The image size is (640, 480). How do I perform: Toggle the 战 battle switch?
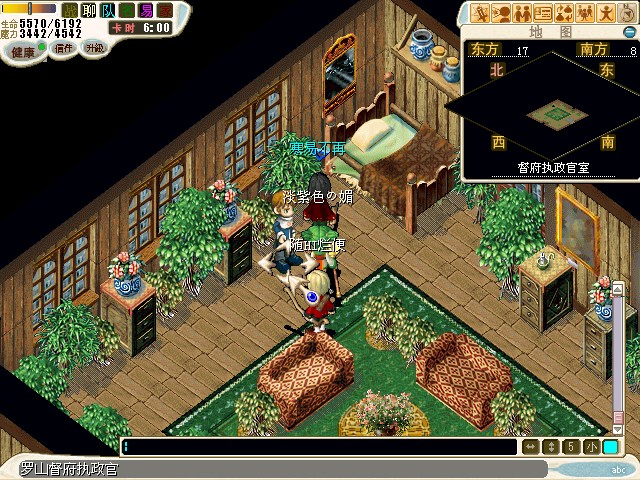pos(70,10)
